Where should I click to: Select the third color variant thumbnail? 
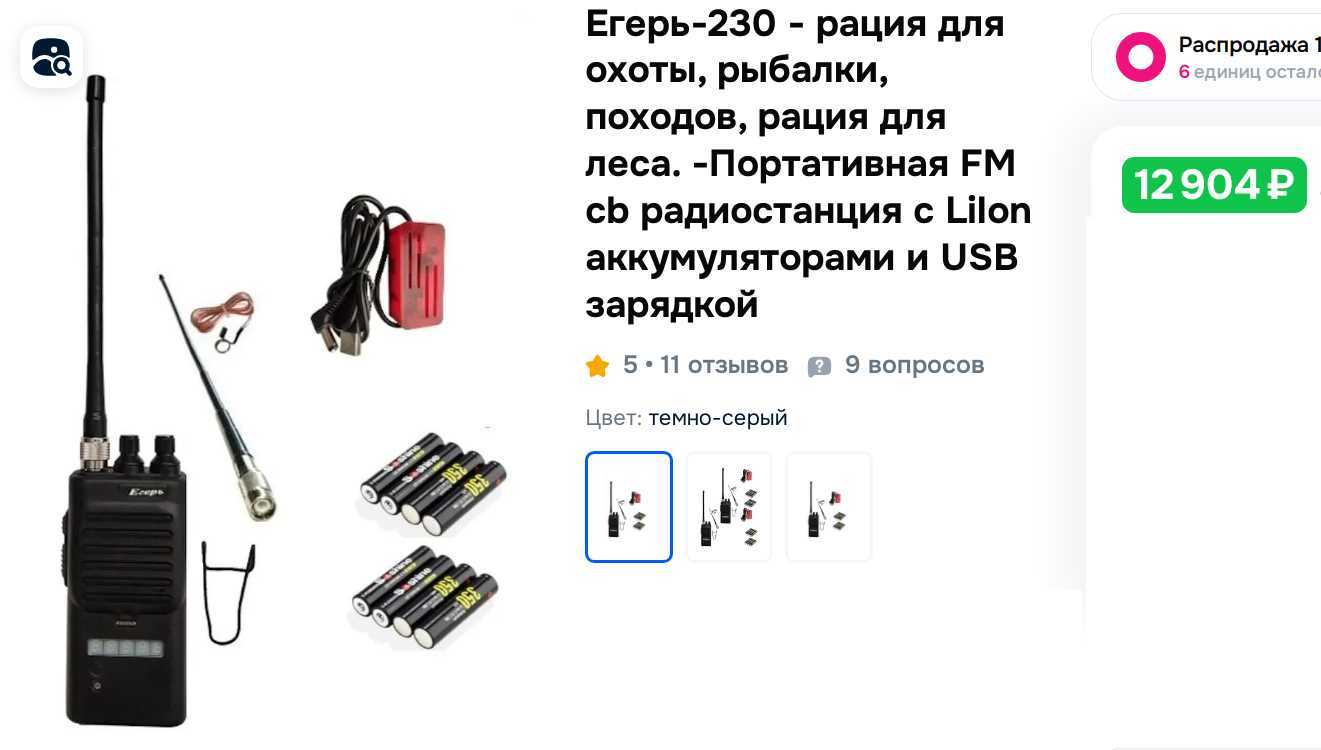click(829, 507)
